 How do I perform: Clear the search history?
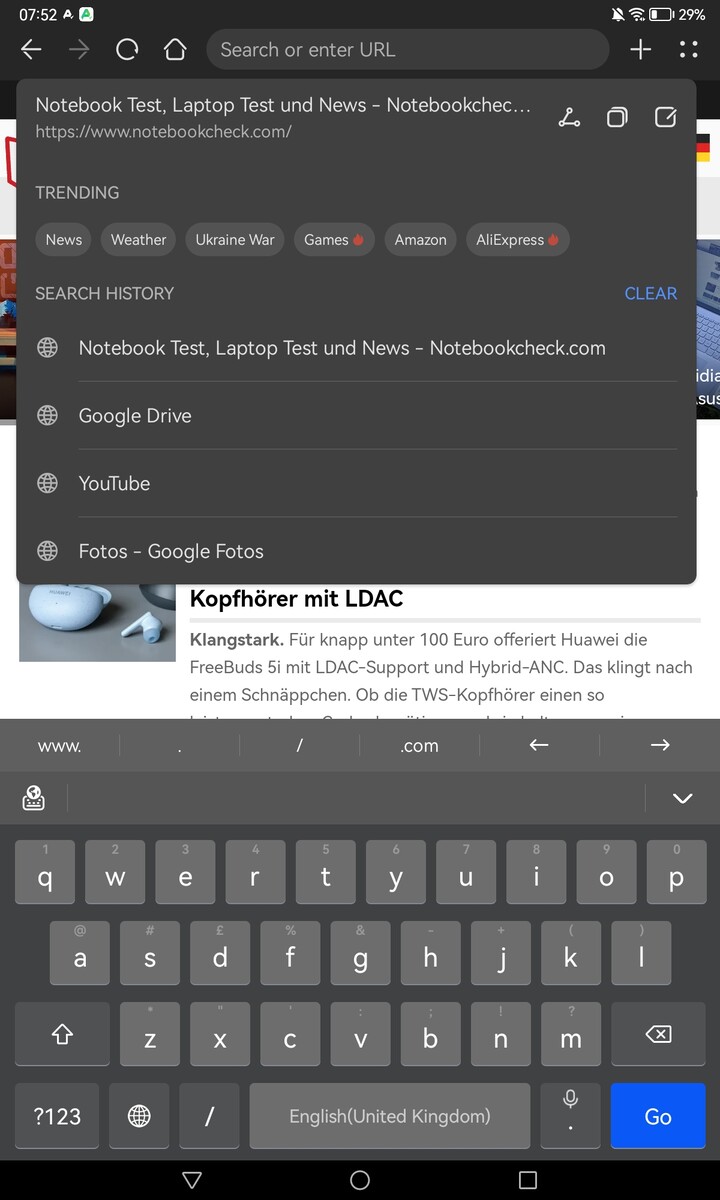[650, 293]
